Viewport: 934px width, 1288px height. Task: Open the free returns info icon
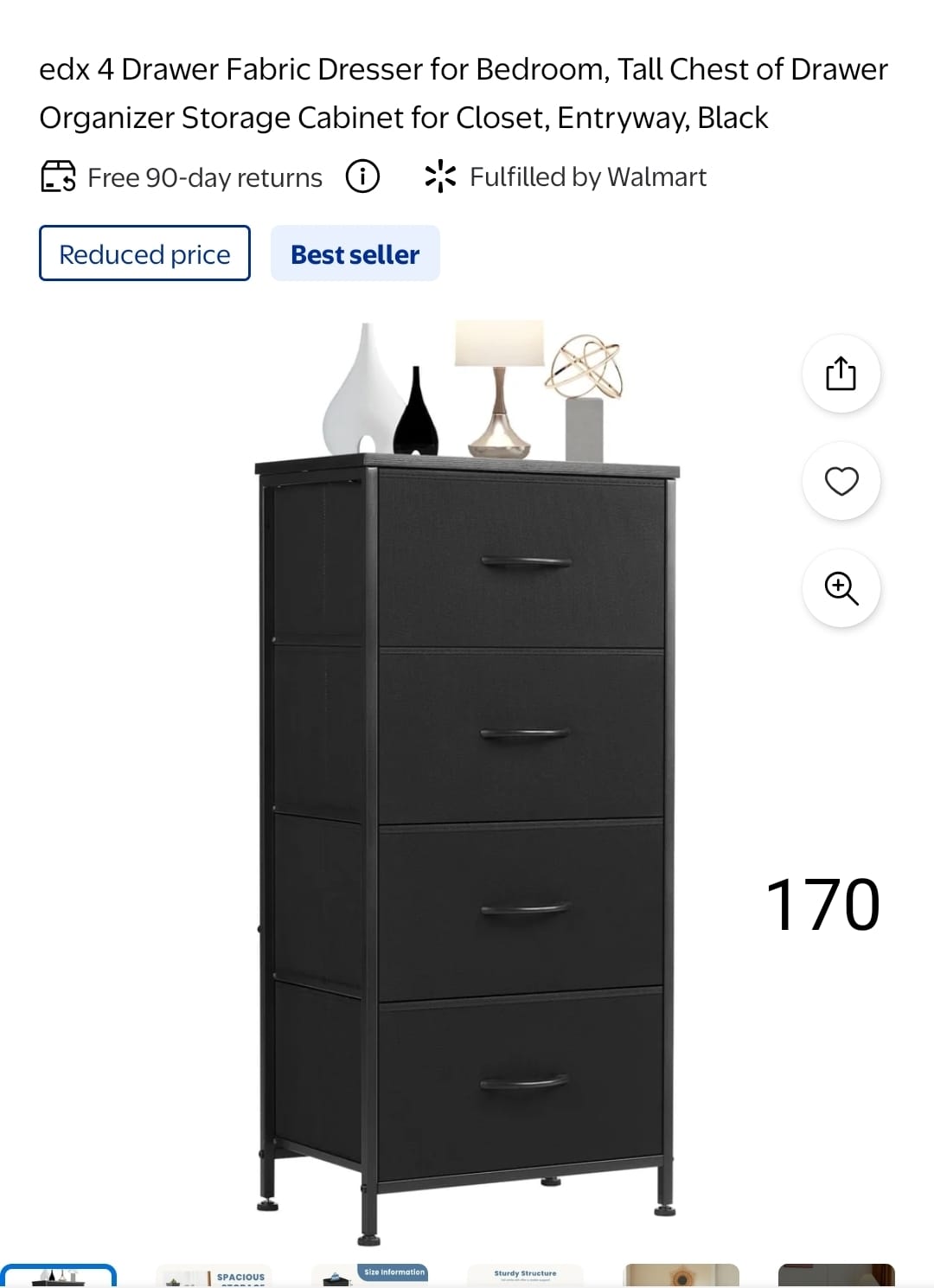tap(362, 177)
